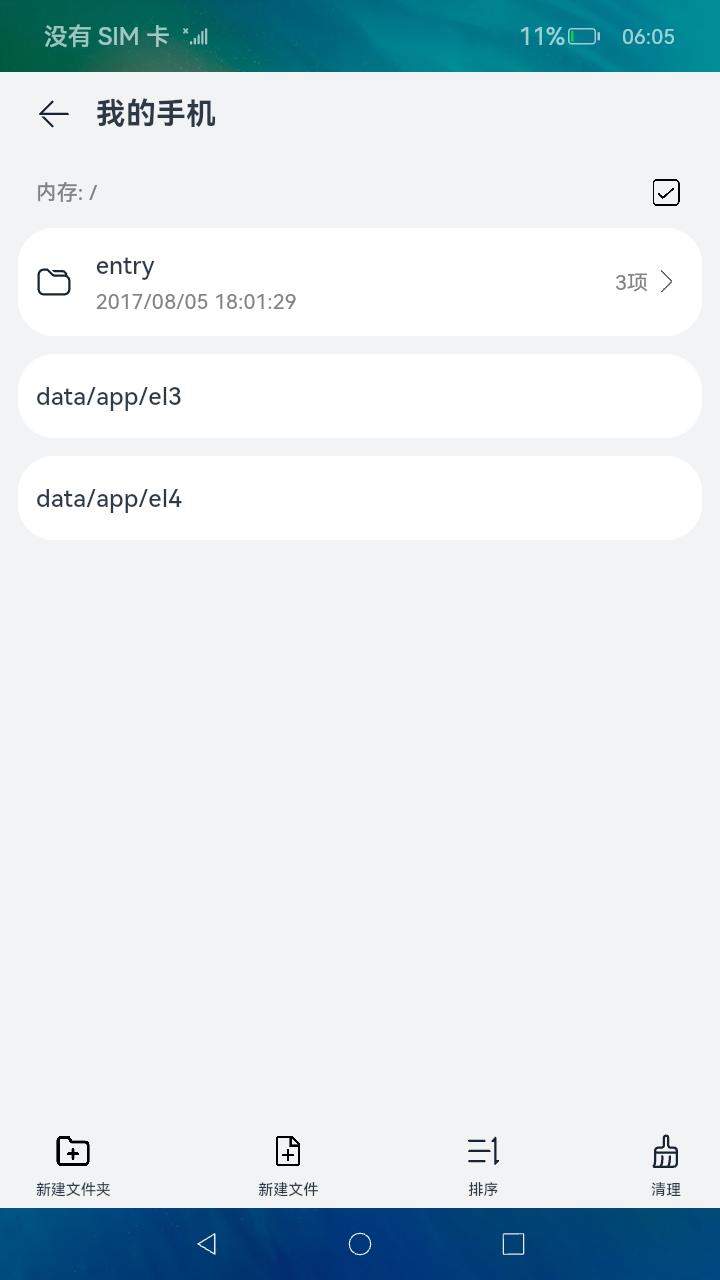Open the data/app/el4 row
Image resolution: width=720 pixels, height=1280 pixels.
(360, 498)
